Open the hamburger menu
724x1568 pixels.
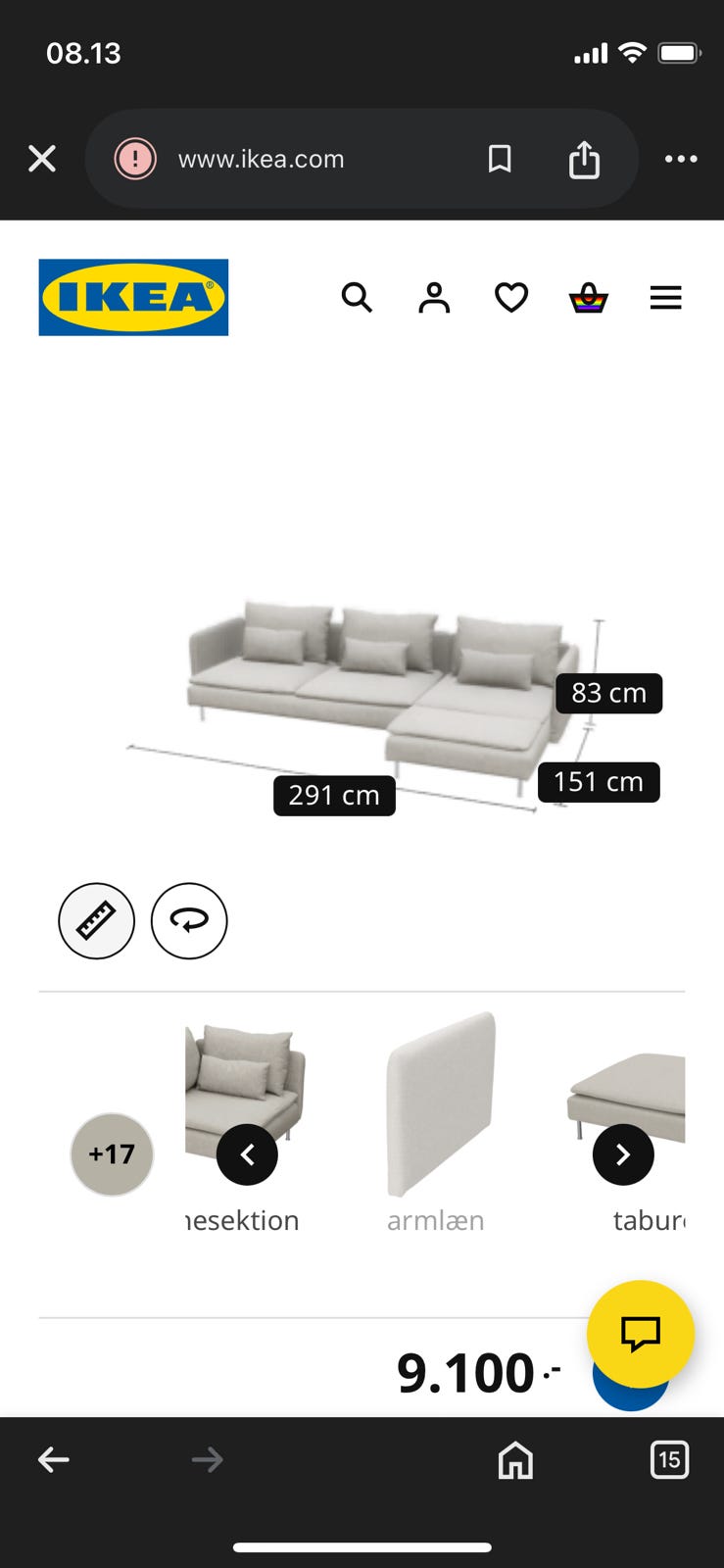tap(665, 297)
